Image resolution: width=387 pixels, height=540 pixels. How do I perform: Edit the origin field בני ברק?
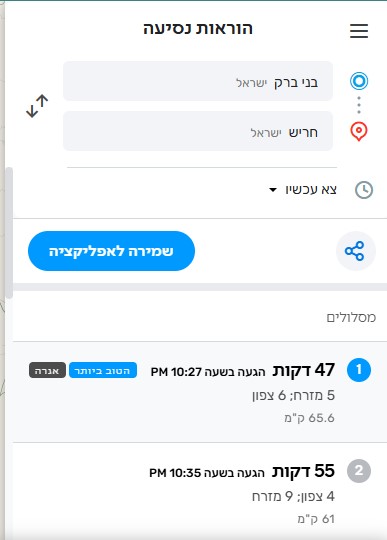(x=198, y=81)
